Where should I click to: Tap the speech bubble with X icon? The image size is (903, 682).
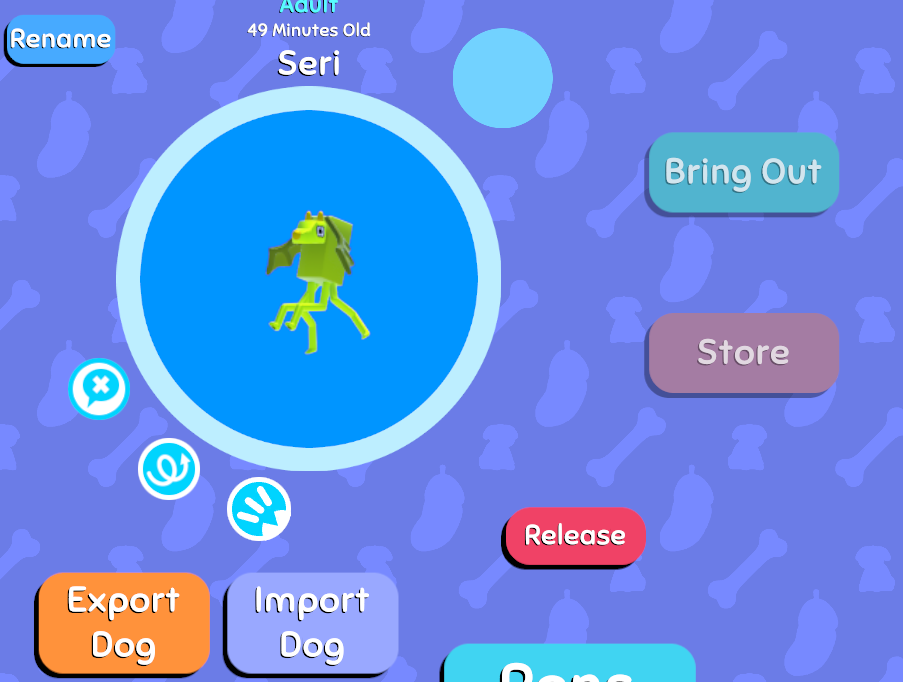[x=99, y=388]
